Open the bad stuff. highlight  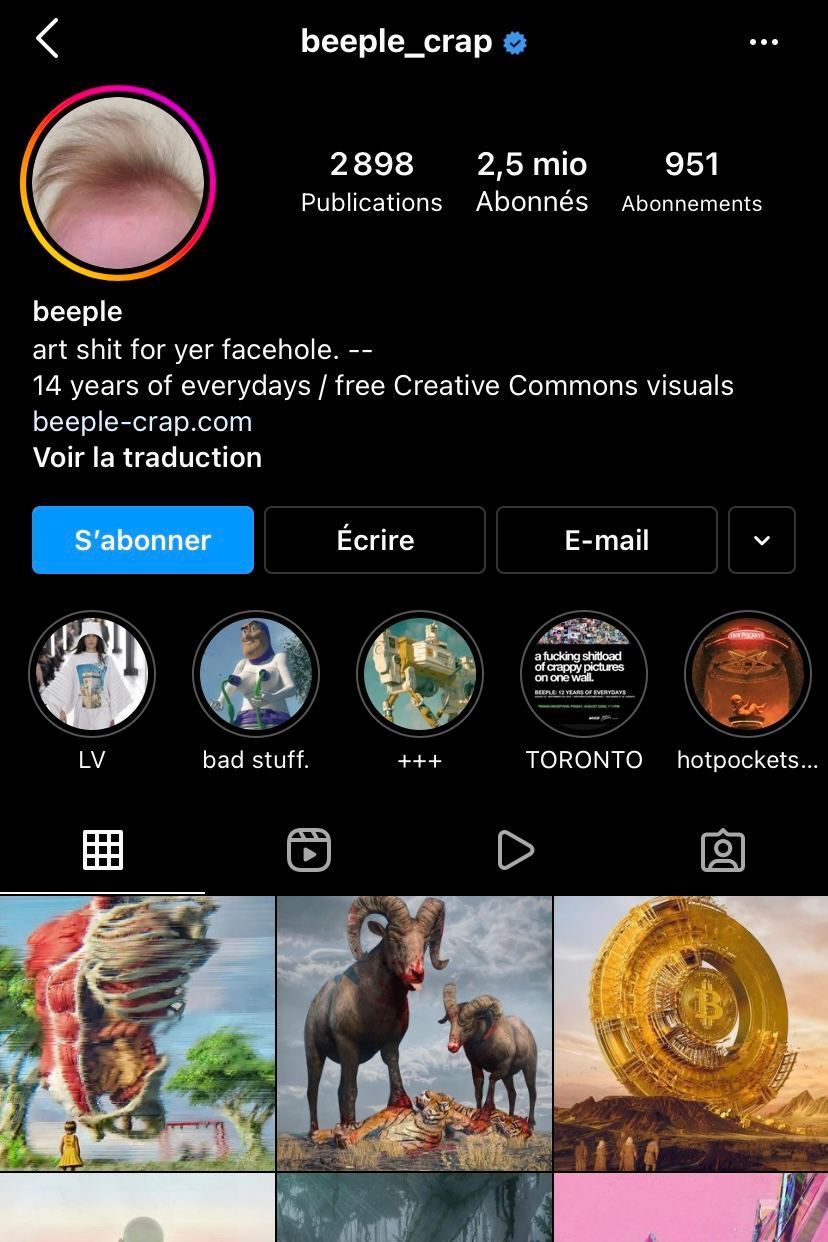pos(256,674)
